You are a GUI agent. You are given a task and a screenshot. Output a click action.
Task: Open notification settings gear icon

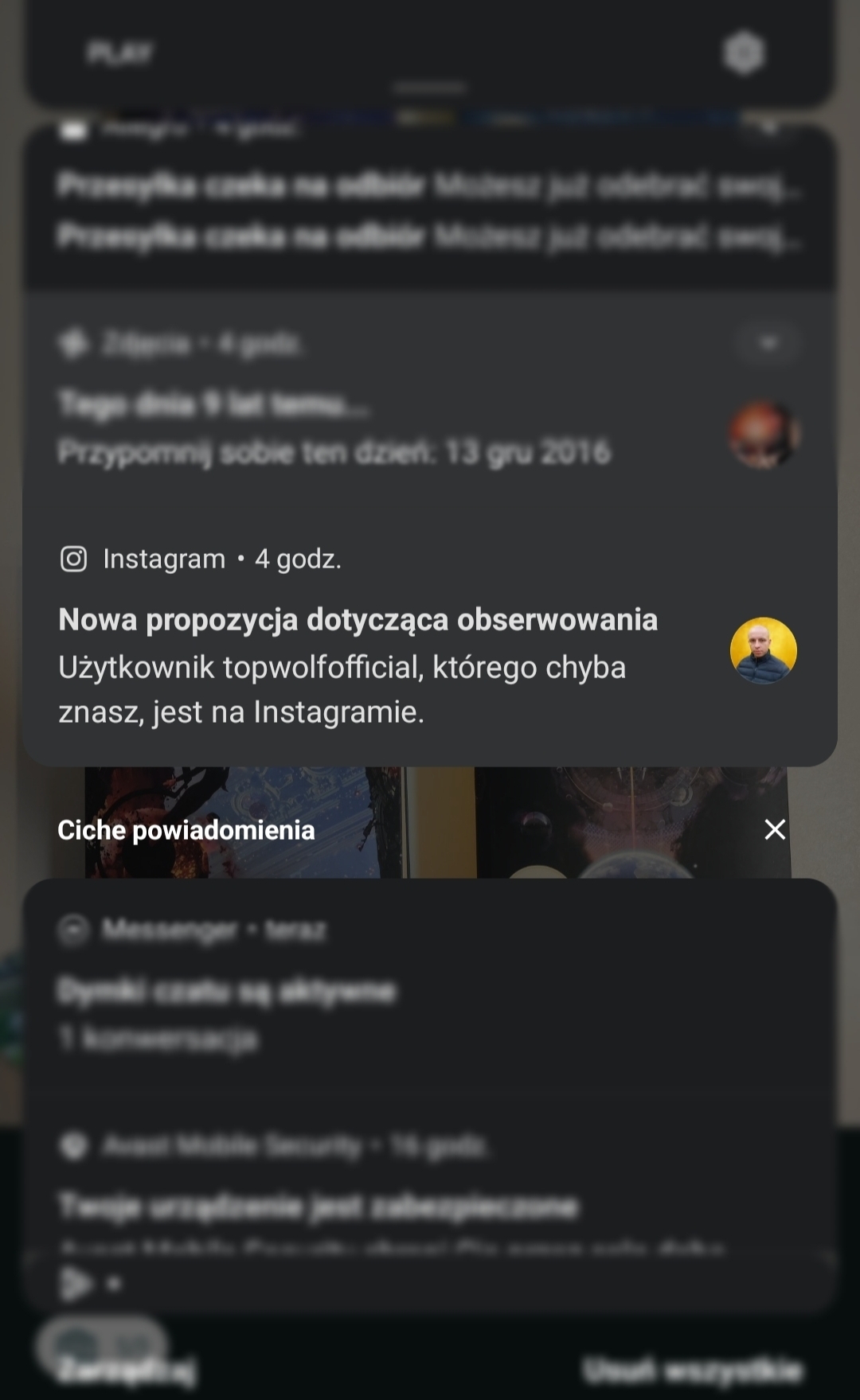744,53
